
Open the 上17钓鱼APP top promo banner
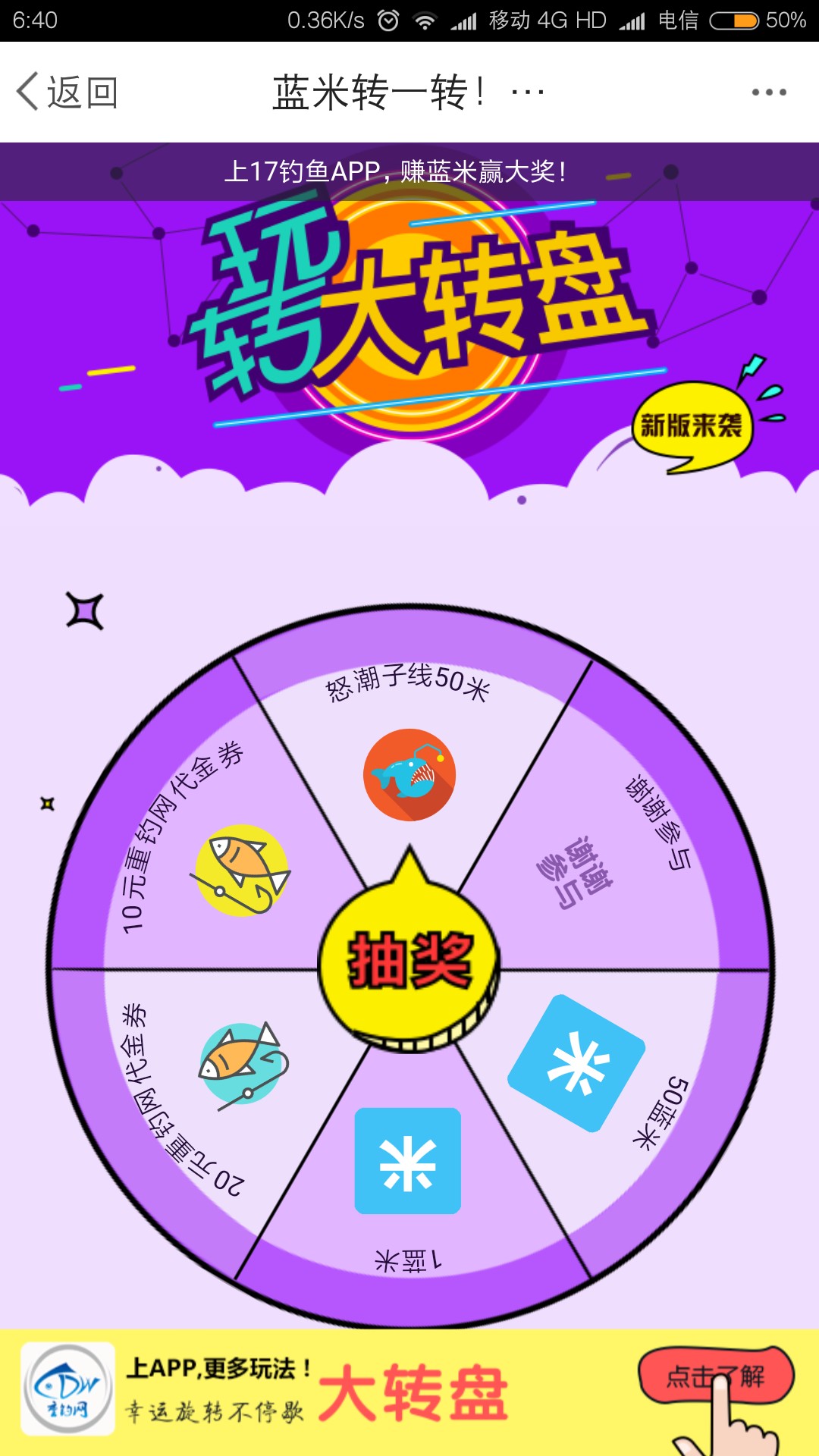click(396, 171)
